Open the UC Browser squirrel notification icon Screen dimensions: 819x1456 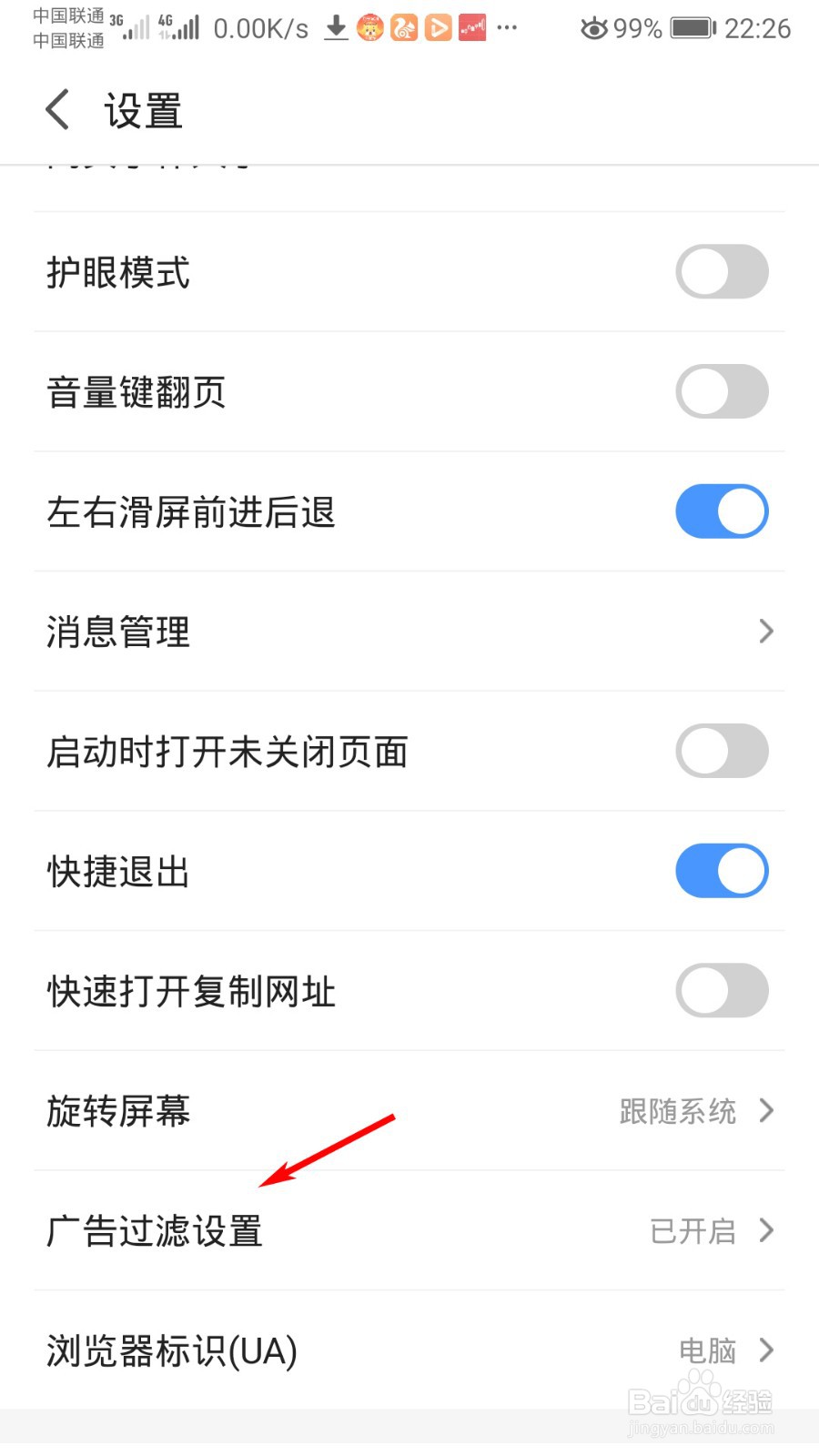point(404,27)
